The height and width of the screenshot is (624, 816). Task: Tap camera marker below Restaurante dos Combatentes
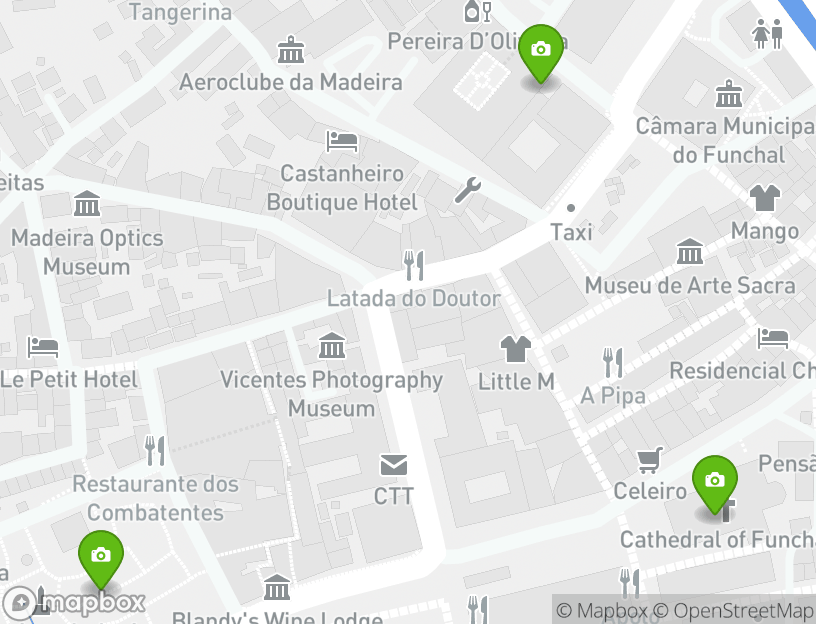(101, 557)
